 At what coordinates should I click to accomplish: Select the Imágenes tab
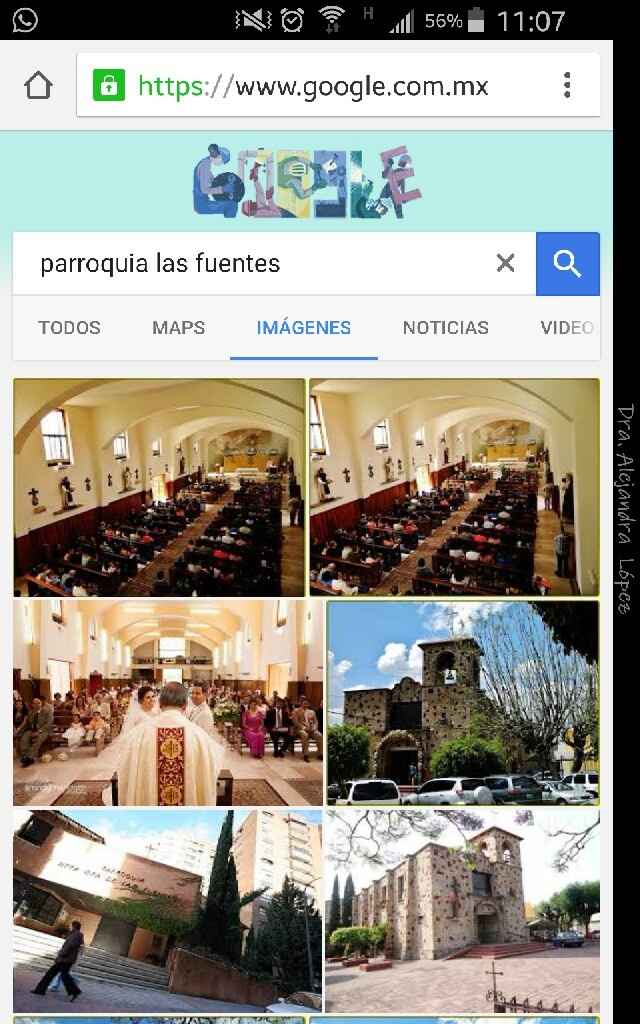(304, 327)
